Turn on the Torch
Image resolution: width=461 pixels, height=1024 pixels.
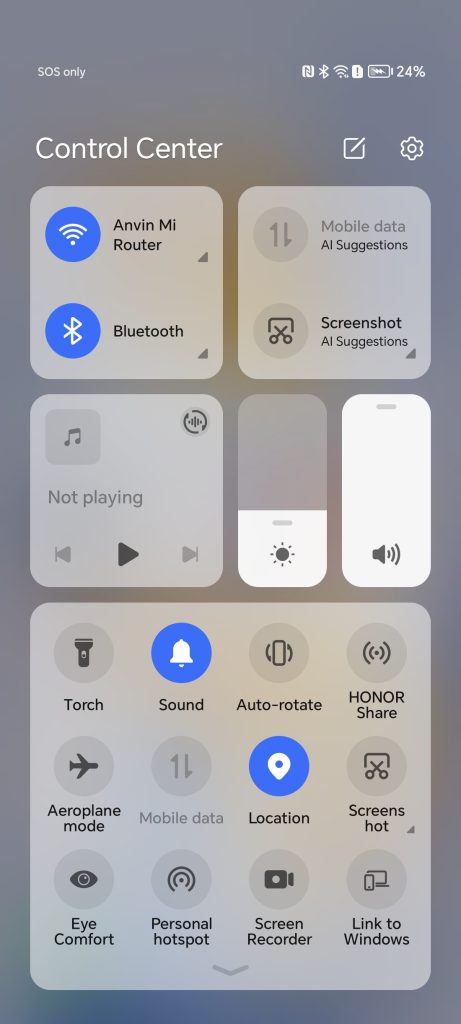pos(84,653)
